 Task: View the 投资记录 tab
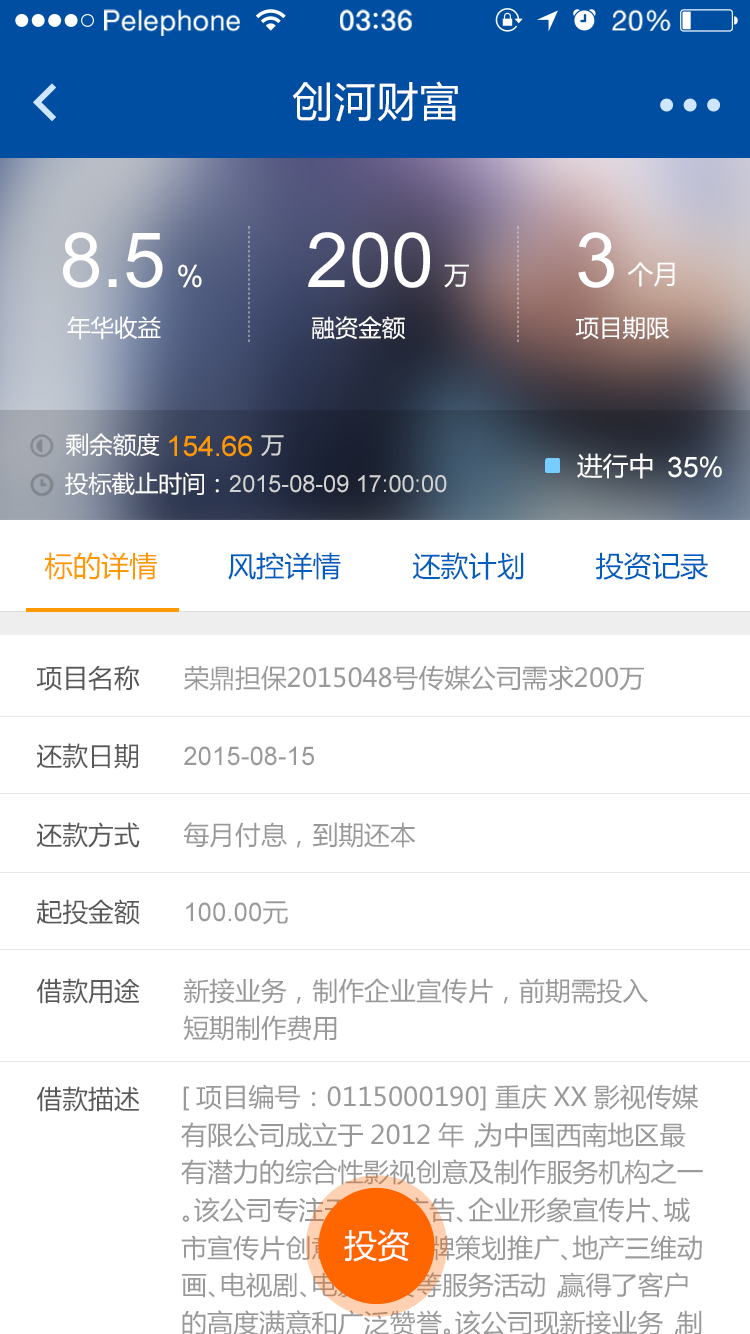tap(652, 567)
